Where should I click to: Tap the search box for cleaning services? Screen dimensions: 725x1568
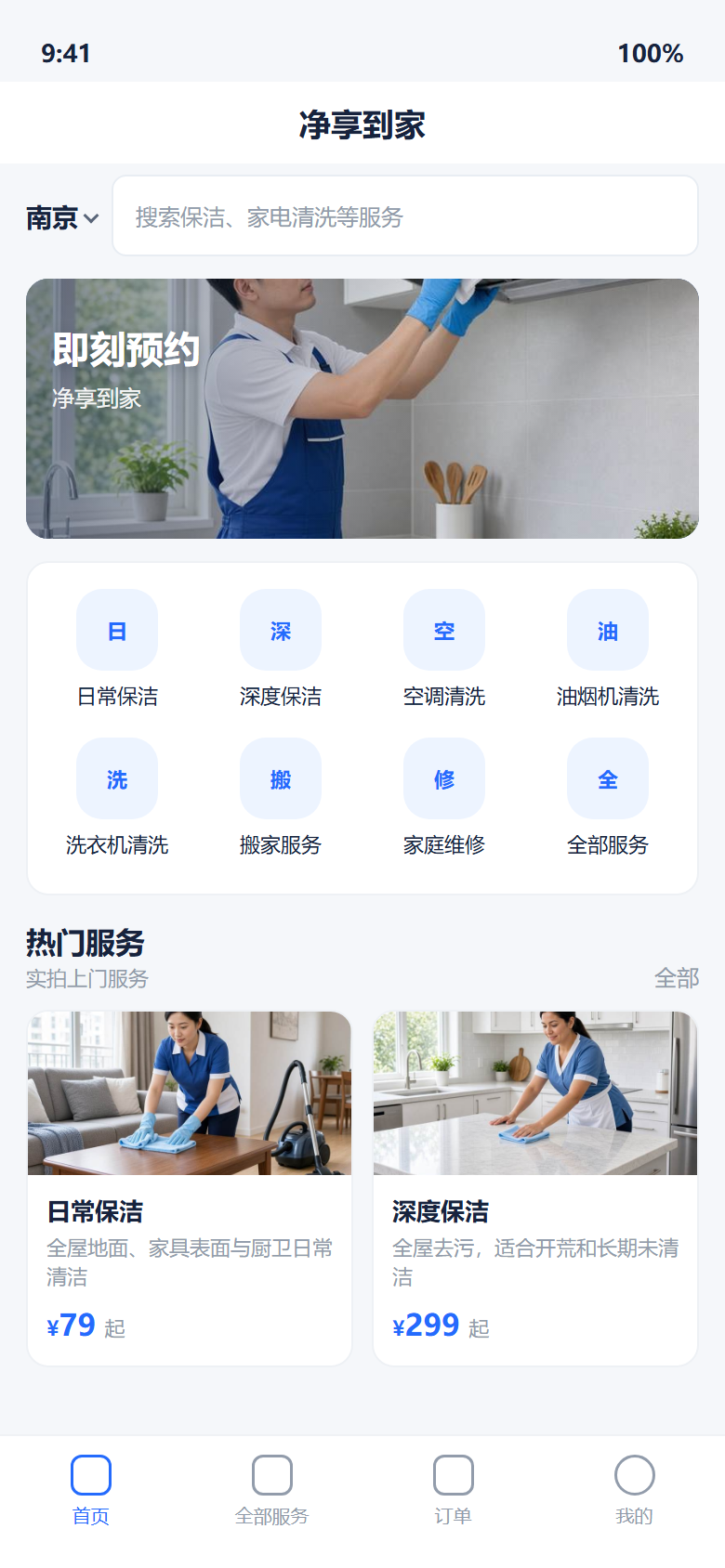click(x=405, y=216)
